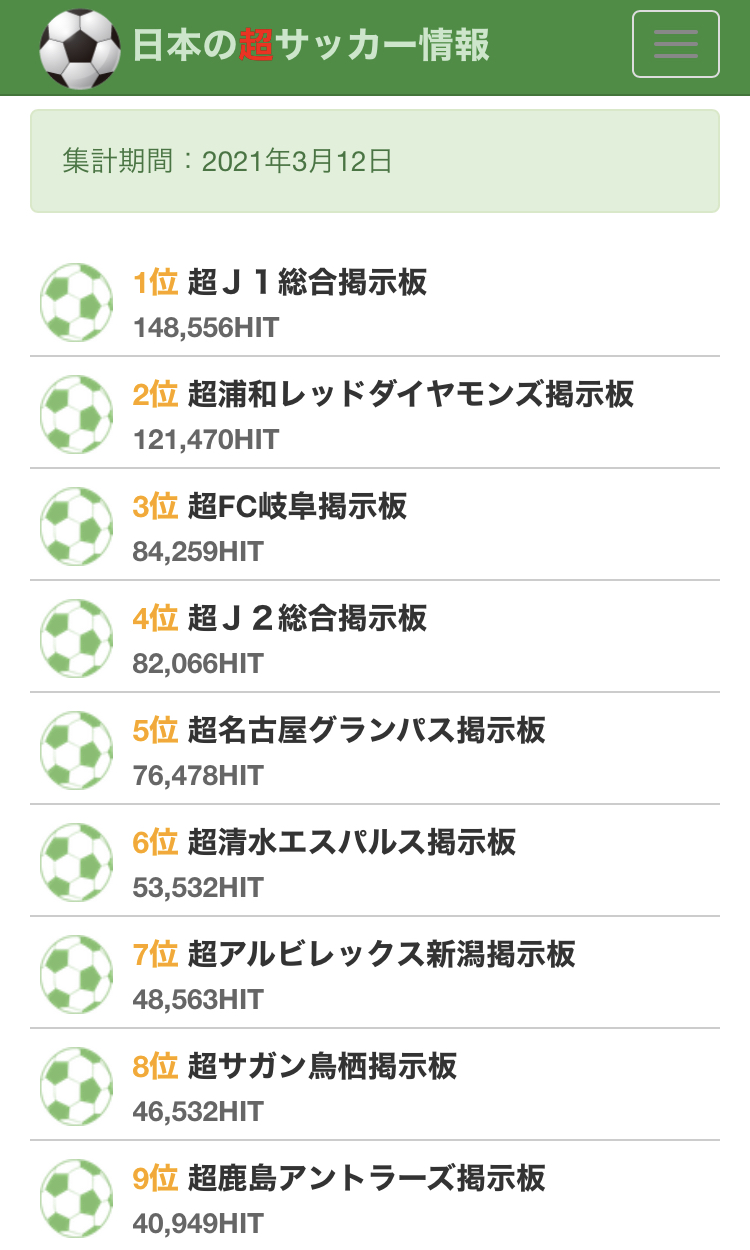This screenshot has width=750, height=1250.
Task: Go to 日本の超サッカー情報 home page
Action: (265, 46)
